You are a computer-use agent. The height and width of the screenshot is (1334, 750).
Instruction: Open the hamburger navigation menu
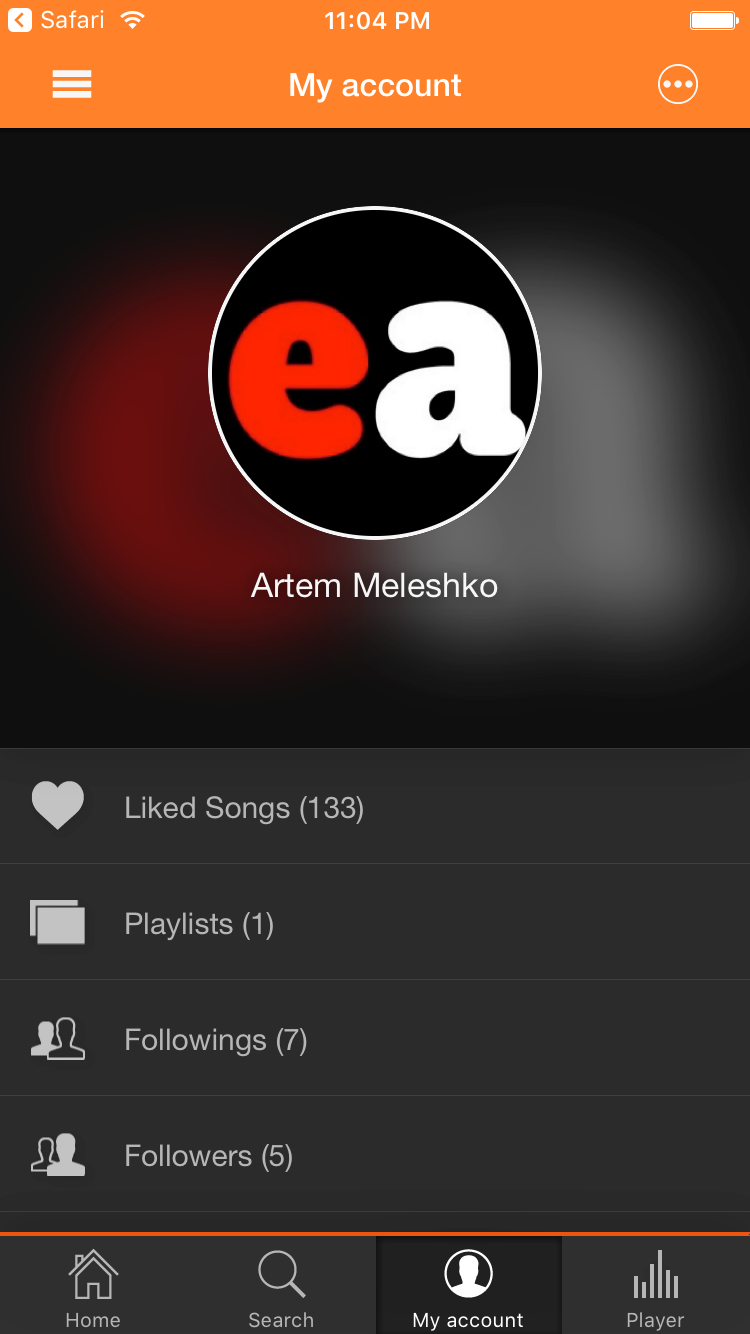click(71, 84)
